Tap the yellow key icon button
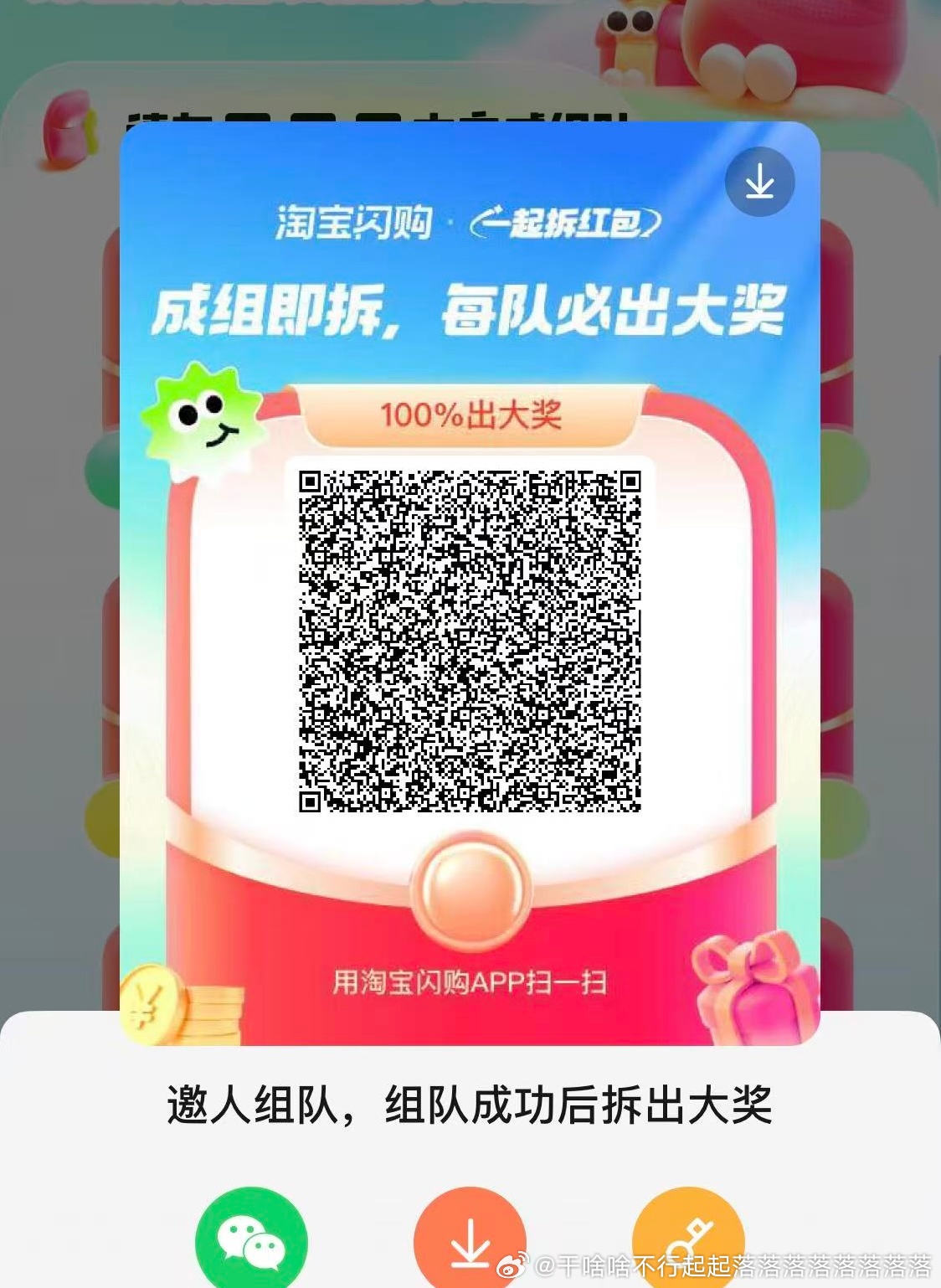 pyautogui.click(x=688, y=1242)
